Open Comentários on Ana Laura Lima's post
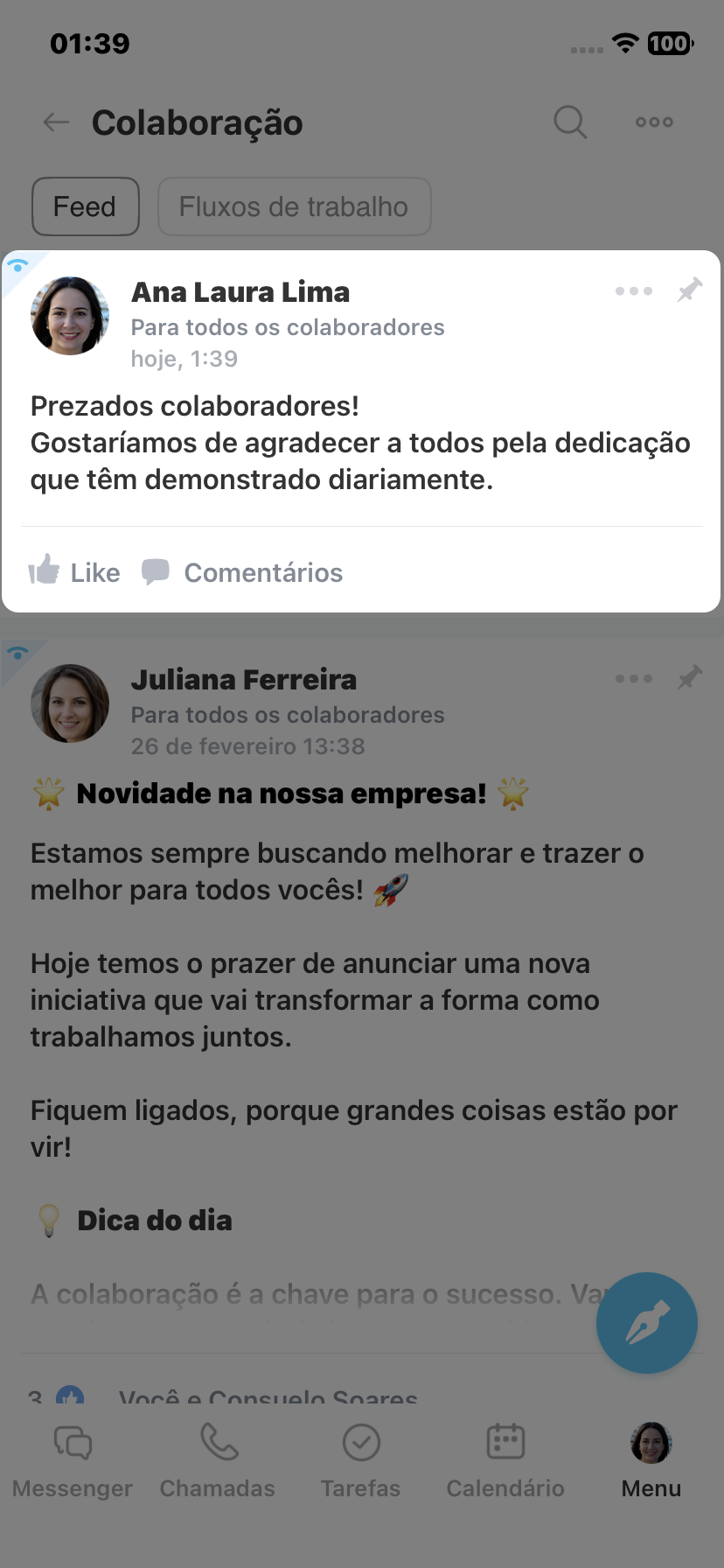 click(x=243, y=572)
